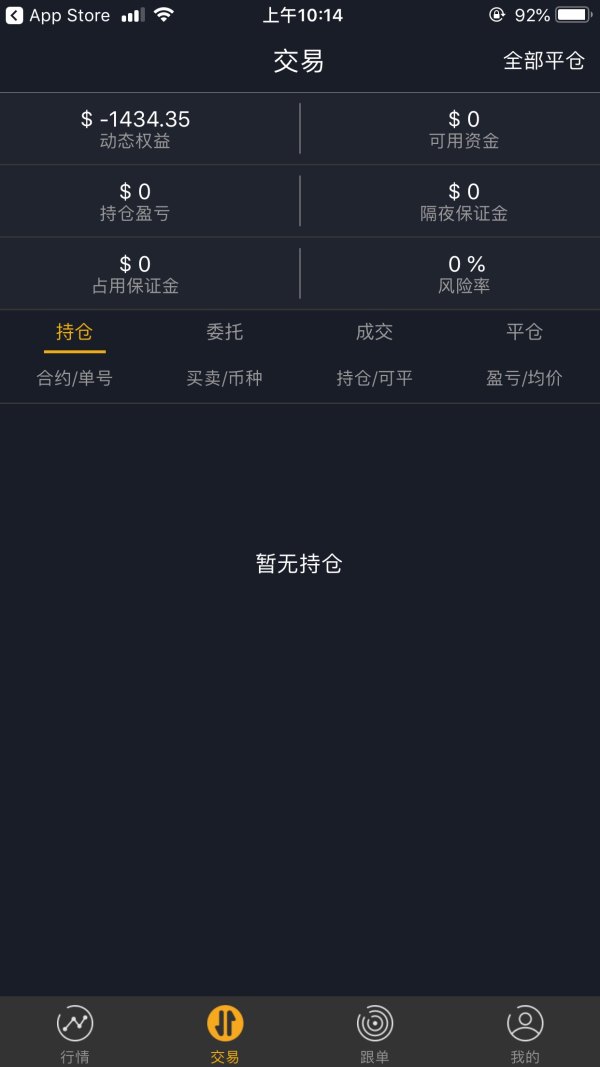Switch to the 委托 orders tab
Image resolution: width=600 pixels, height=1067 pixels.
coord(225,332)
